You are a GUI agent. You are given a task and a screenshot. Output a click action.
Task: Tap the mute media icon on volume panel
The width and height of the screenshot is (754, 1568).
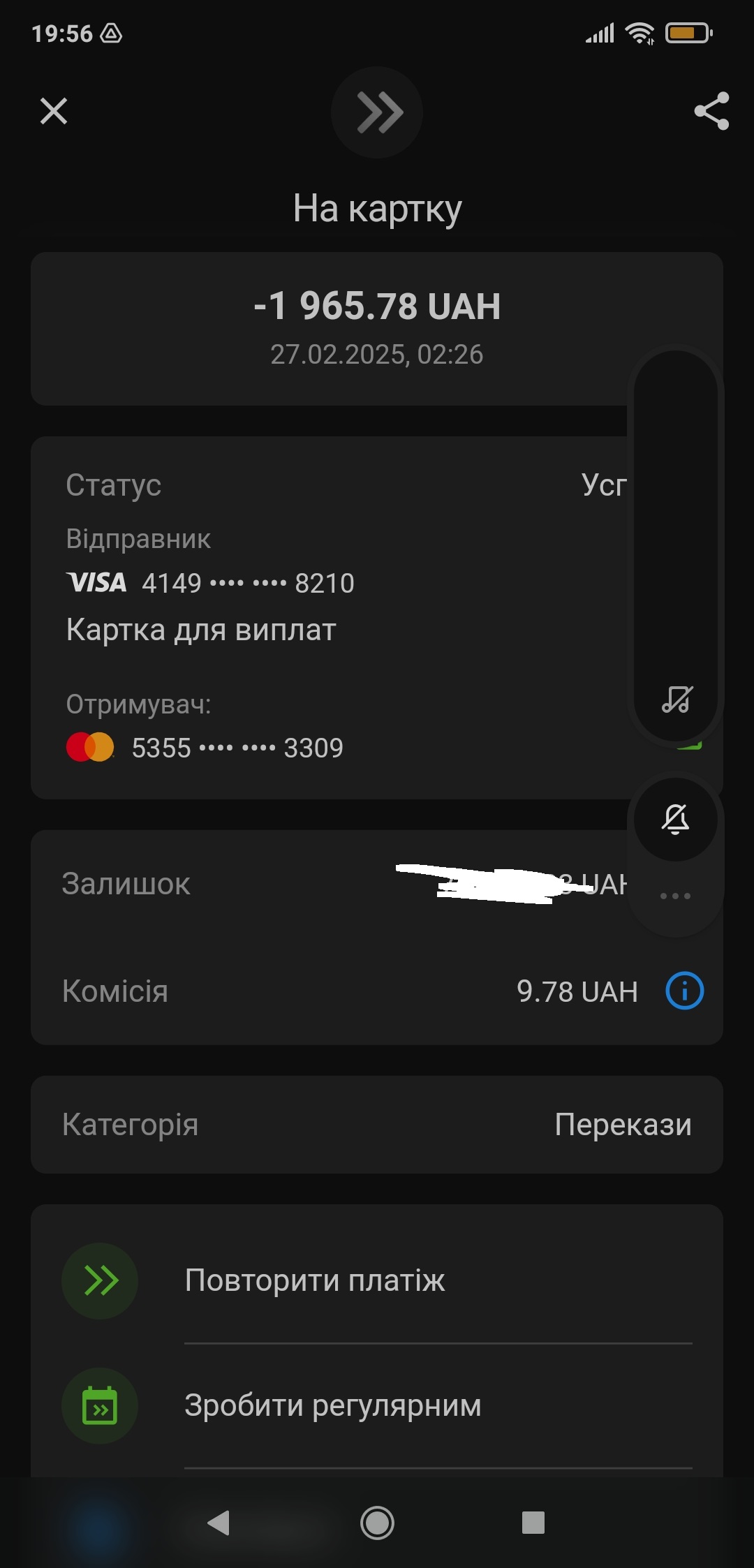pos(676,698)
